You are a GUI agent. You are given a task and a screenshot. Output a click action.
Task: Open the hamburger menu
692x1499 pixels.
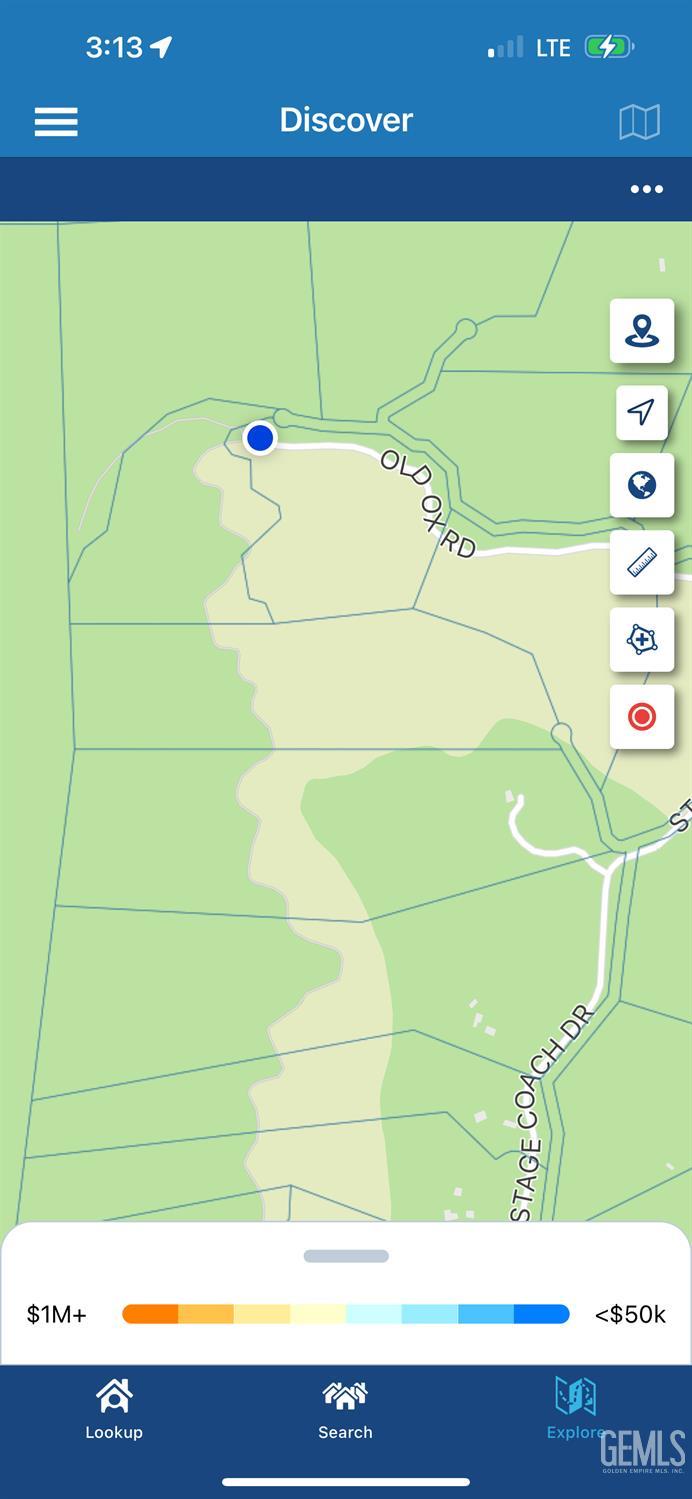pyautogui.click(x=56, y=122)
